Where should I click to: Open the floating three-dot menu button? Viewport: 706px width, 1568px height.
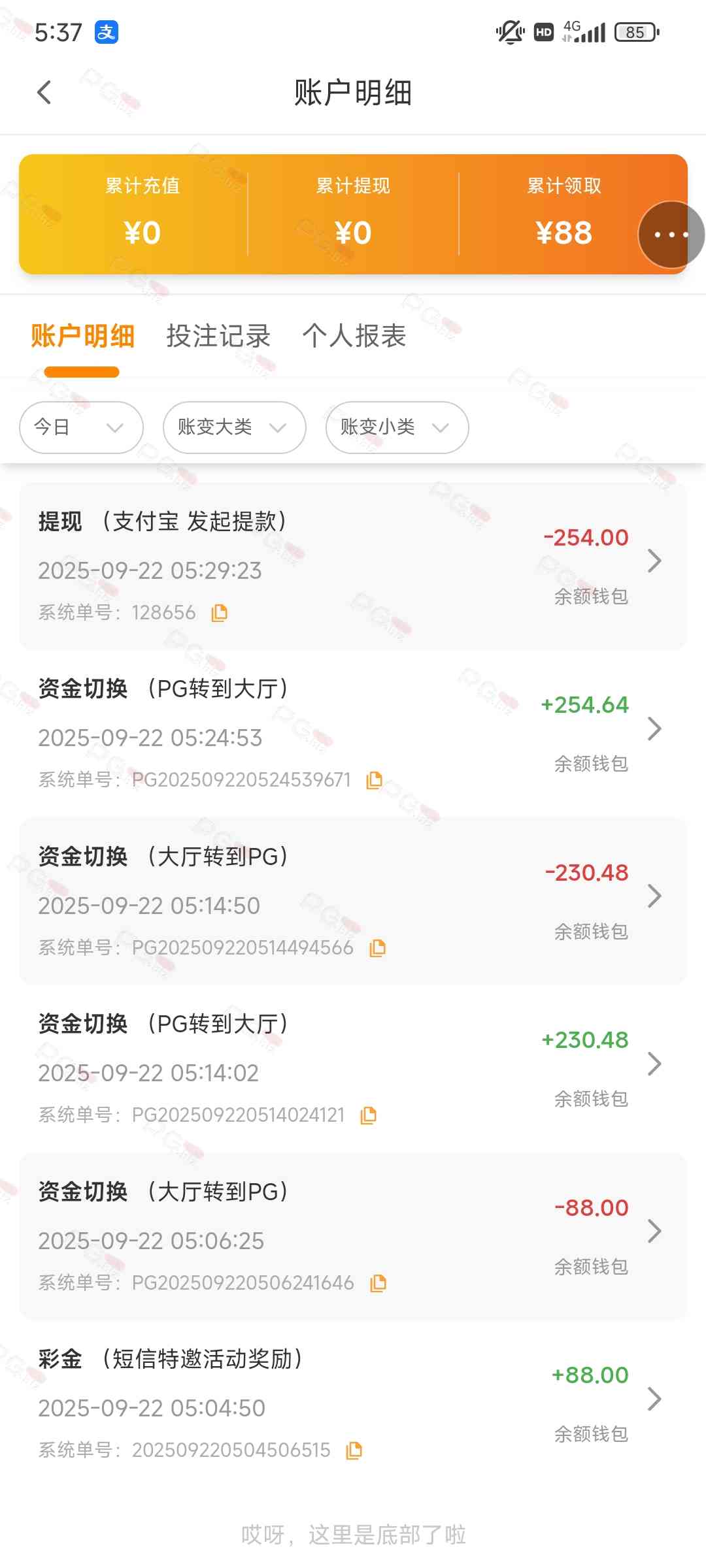(x=671, y=235)
